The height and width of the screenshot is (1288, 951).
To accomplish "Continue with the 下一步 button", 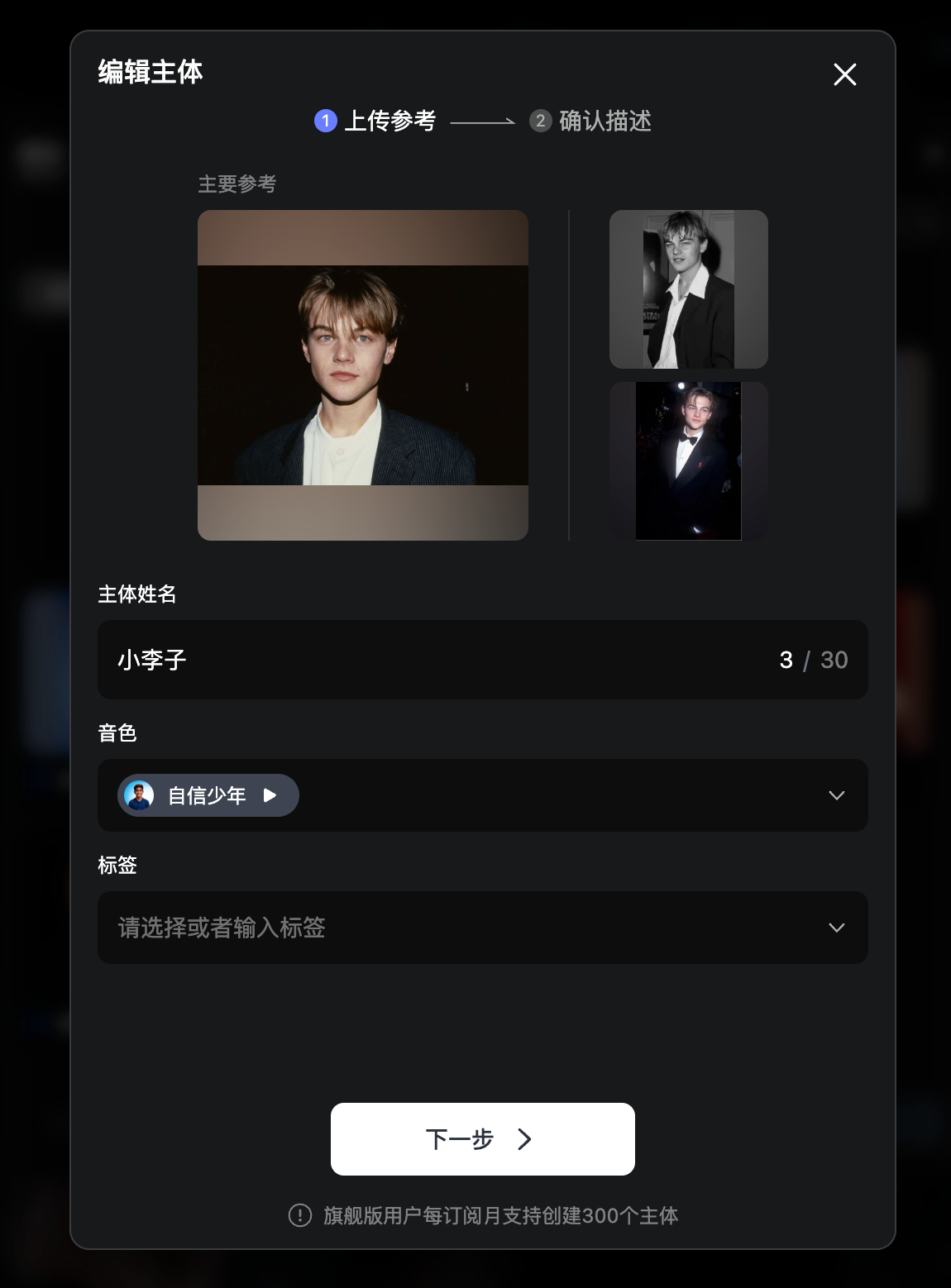I will (482, 1138).
